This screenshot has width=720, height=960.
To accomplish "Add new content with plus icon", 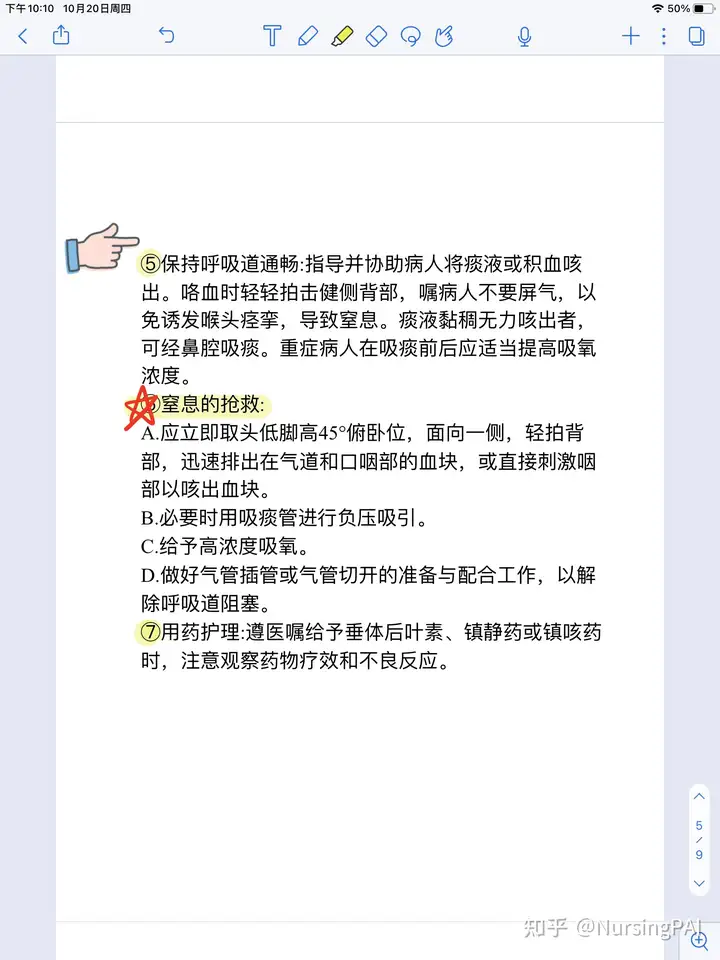I will 630,37.
